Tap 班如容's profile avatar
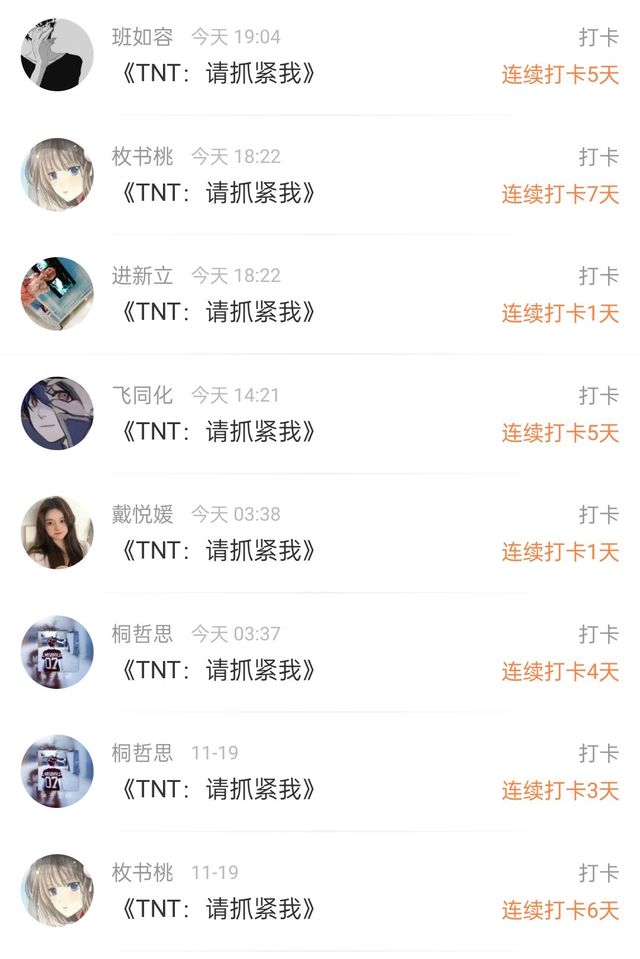 pyautogui.click(x=57, y=55)
